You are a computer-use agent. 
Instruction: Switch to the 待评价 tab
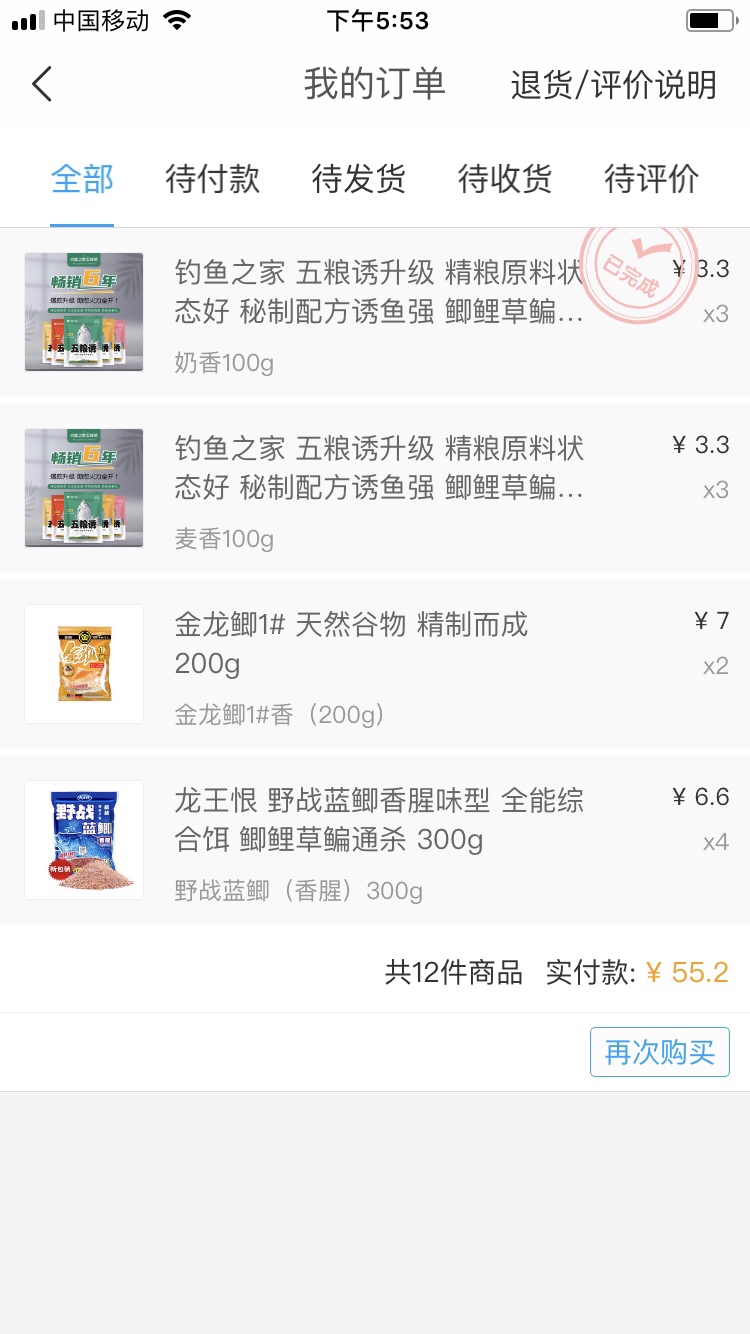(650, 178)
